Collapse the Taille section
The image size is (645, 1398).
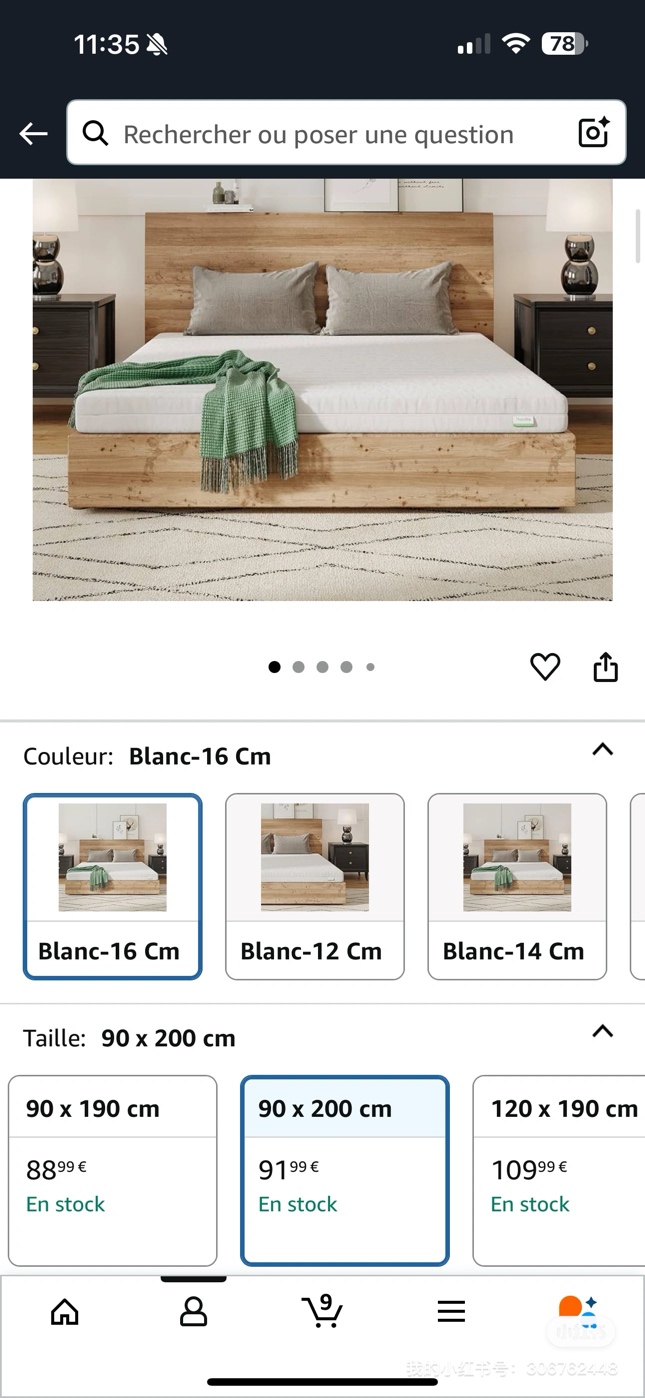pyautogui.click(x=602, y=1032)
